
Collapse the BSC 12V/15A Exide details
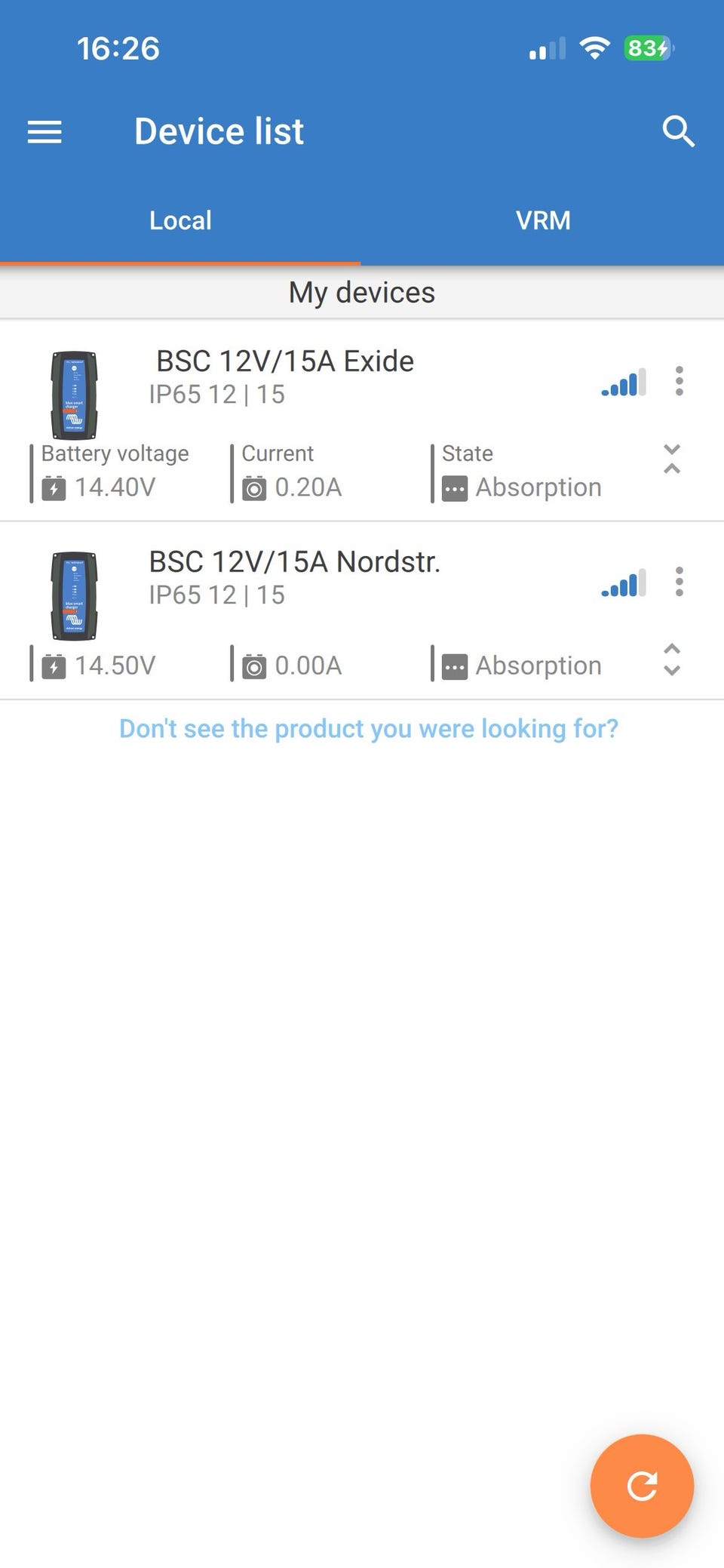click(671, 459)
